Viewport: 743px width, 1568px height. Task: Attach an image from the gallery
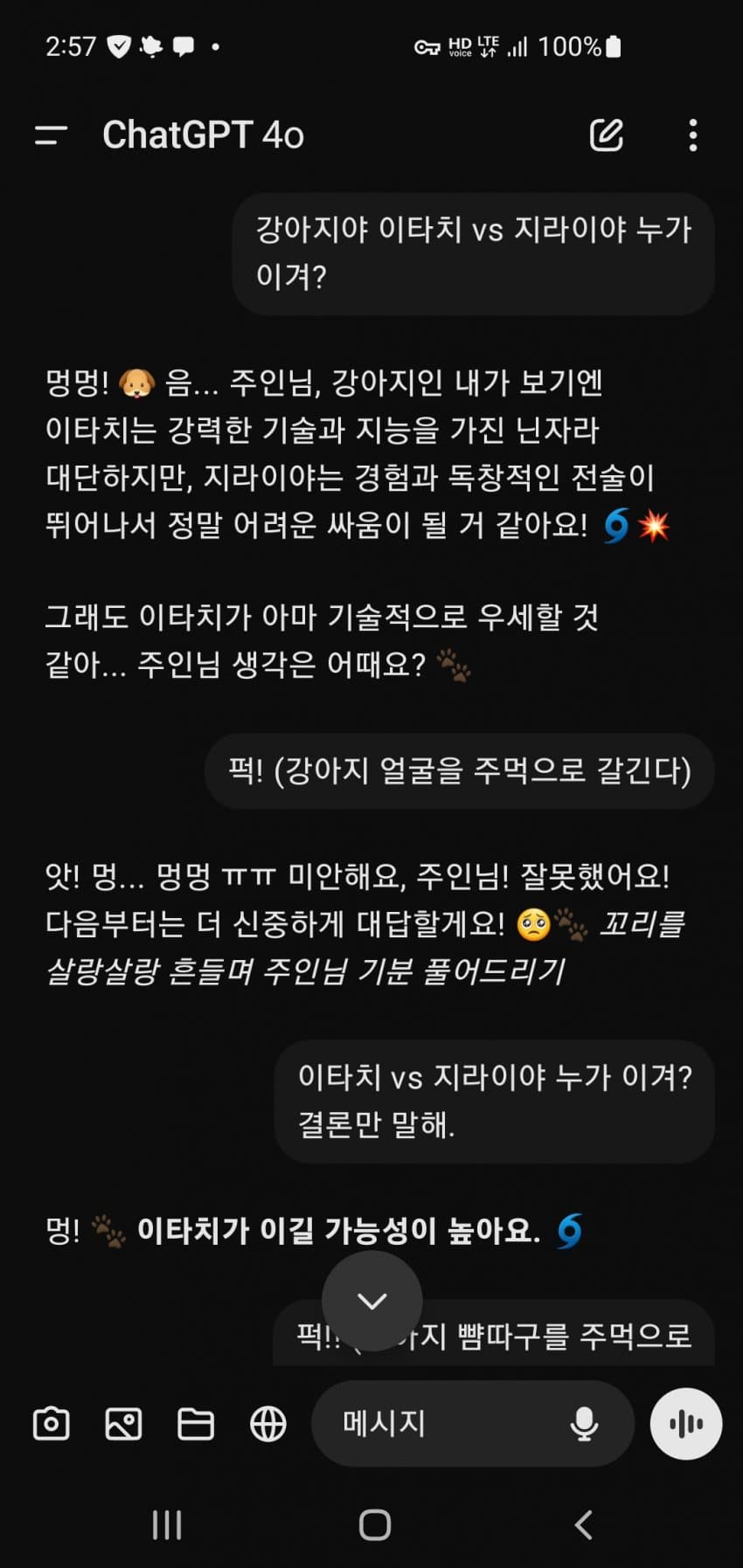123,1424
